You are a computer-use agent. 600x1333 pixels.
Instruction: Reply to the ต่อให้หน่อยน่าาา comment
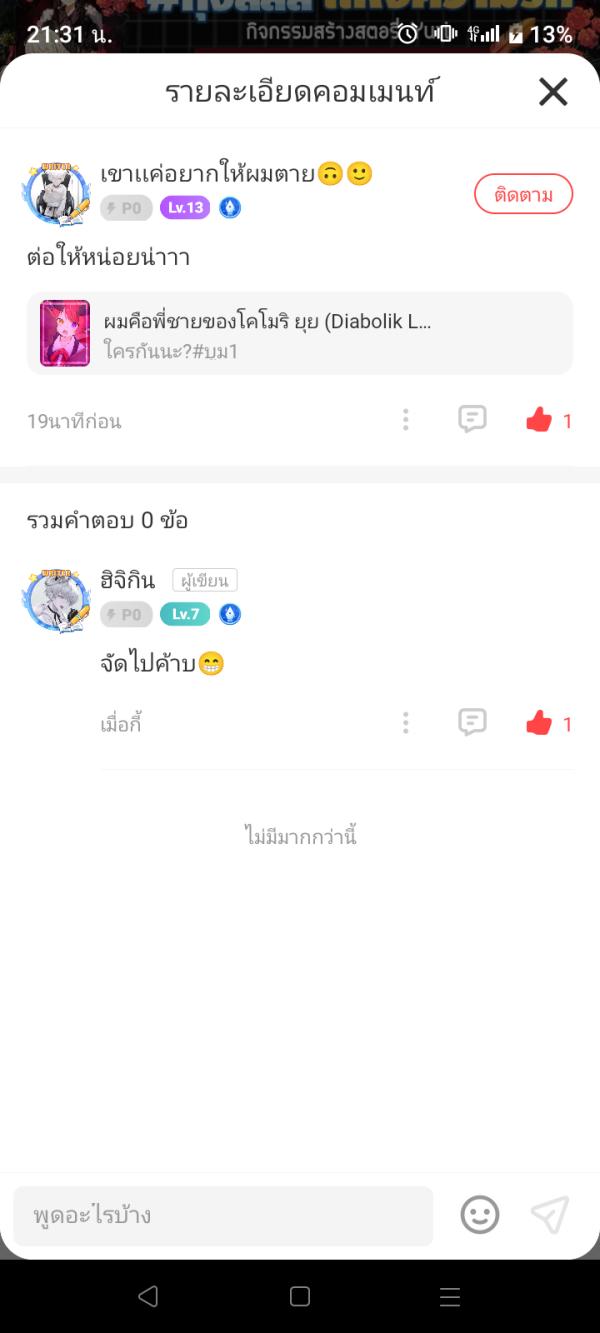(x=472, y=420)
